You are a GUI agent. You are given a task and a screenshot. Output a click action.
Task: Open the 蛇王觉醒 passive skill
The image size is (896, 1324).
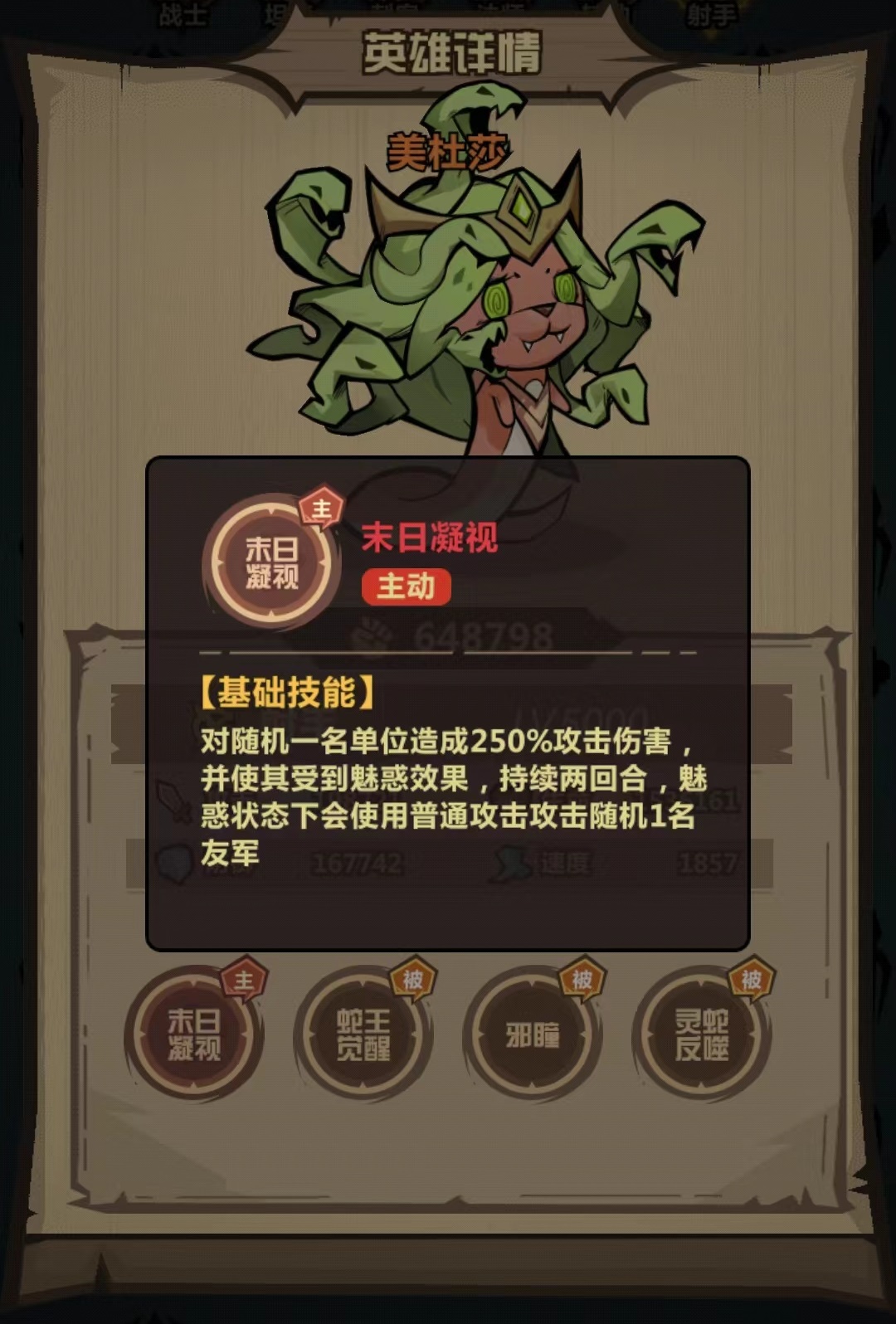pyautogui.click(x=363, y=1034)
